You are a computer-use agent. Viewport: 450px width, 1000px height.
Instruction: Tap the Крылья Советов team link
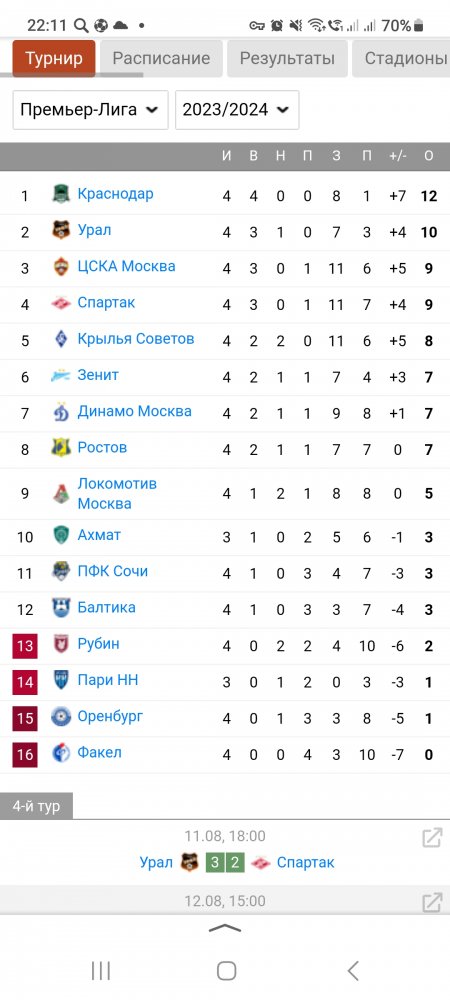click(136, 339)
